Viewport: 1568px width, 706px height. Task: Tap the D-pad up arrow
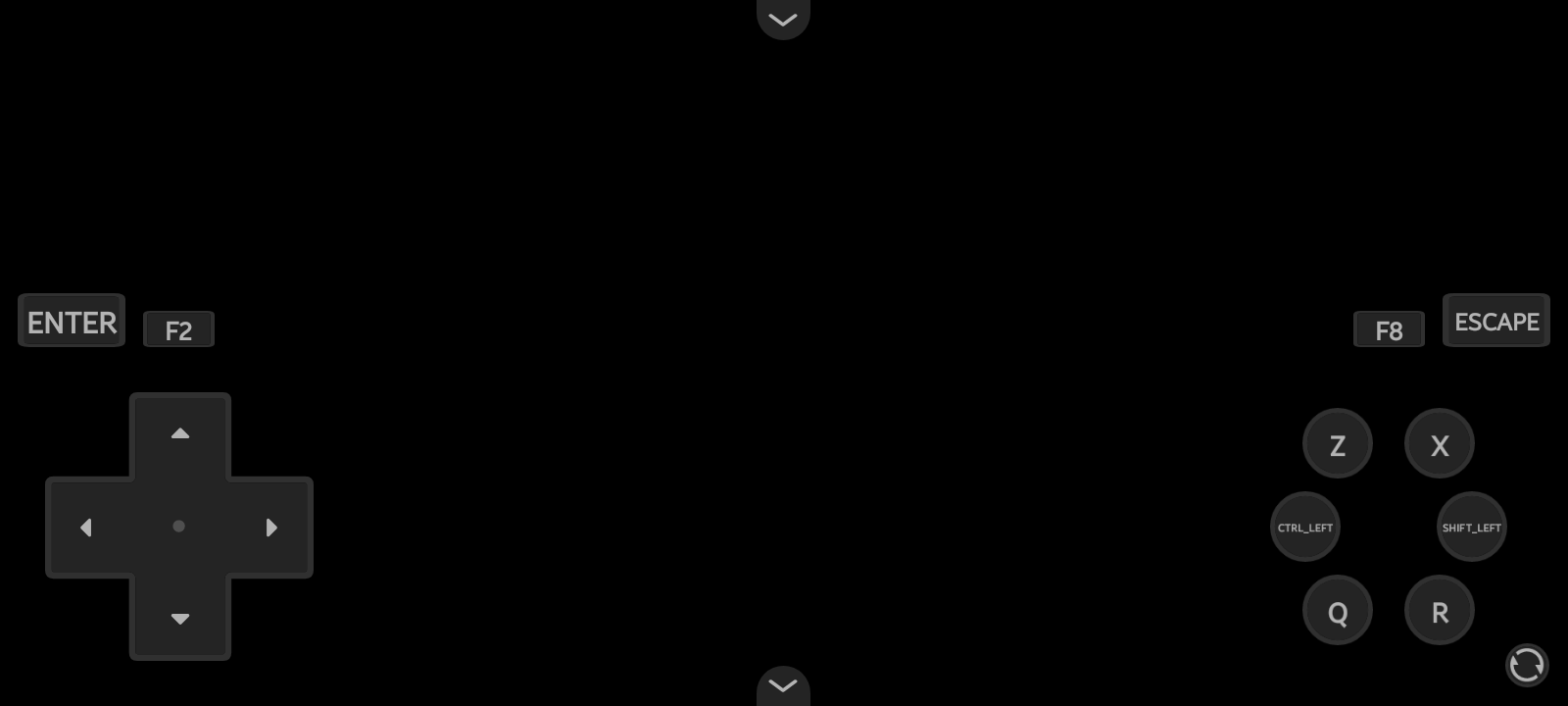180,433
